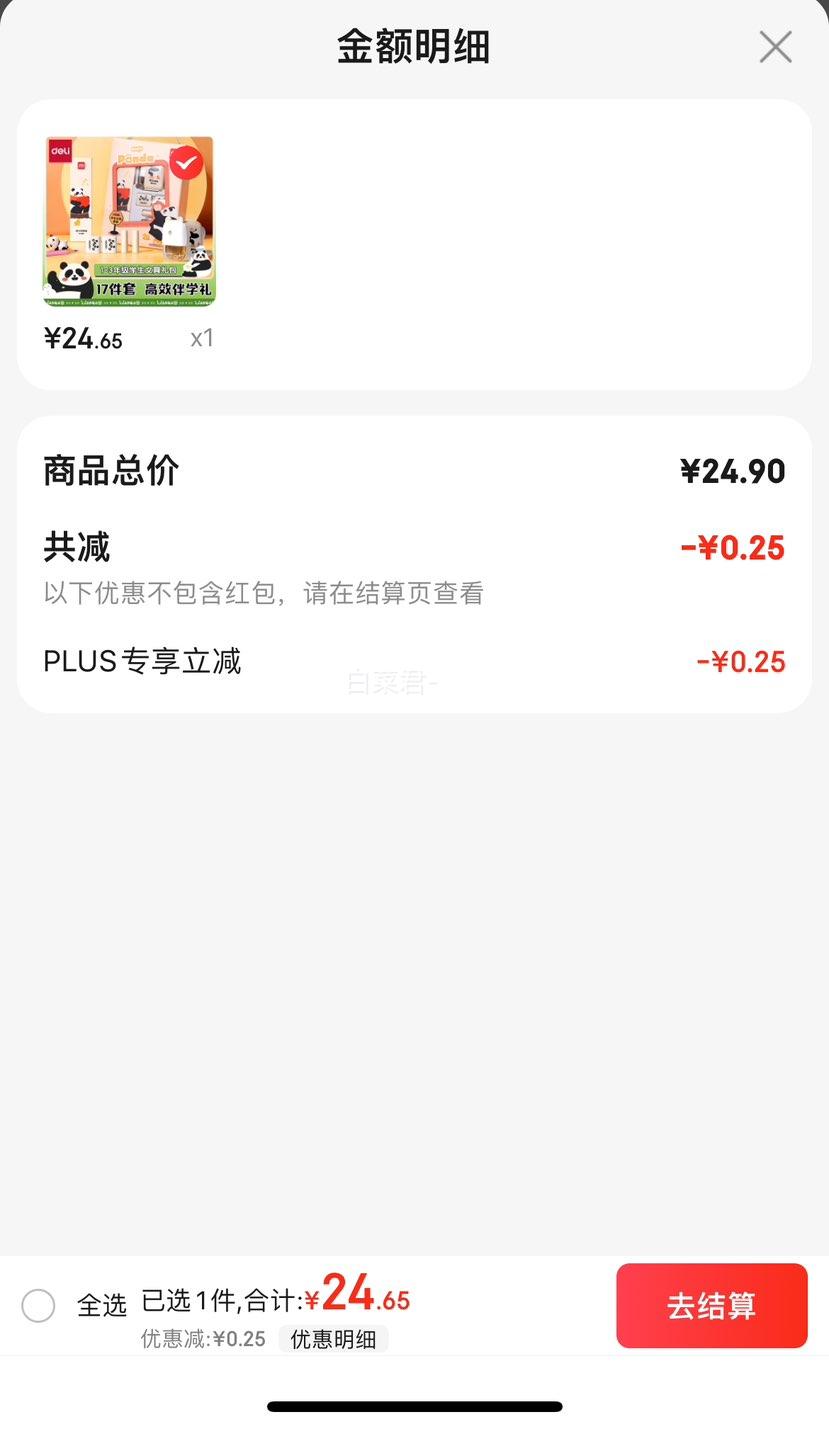Screen dimensions: 829x1429
Task: Tick the 全选 select-all checkbox
Action: click(x=38, y=1305)
